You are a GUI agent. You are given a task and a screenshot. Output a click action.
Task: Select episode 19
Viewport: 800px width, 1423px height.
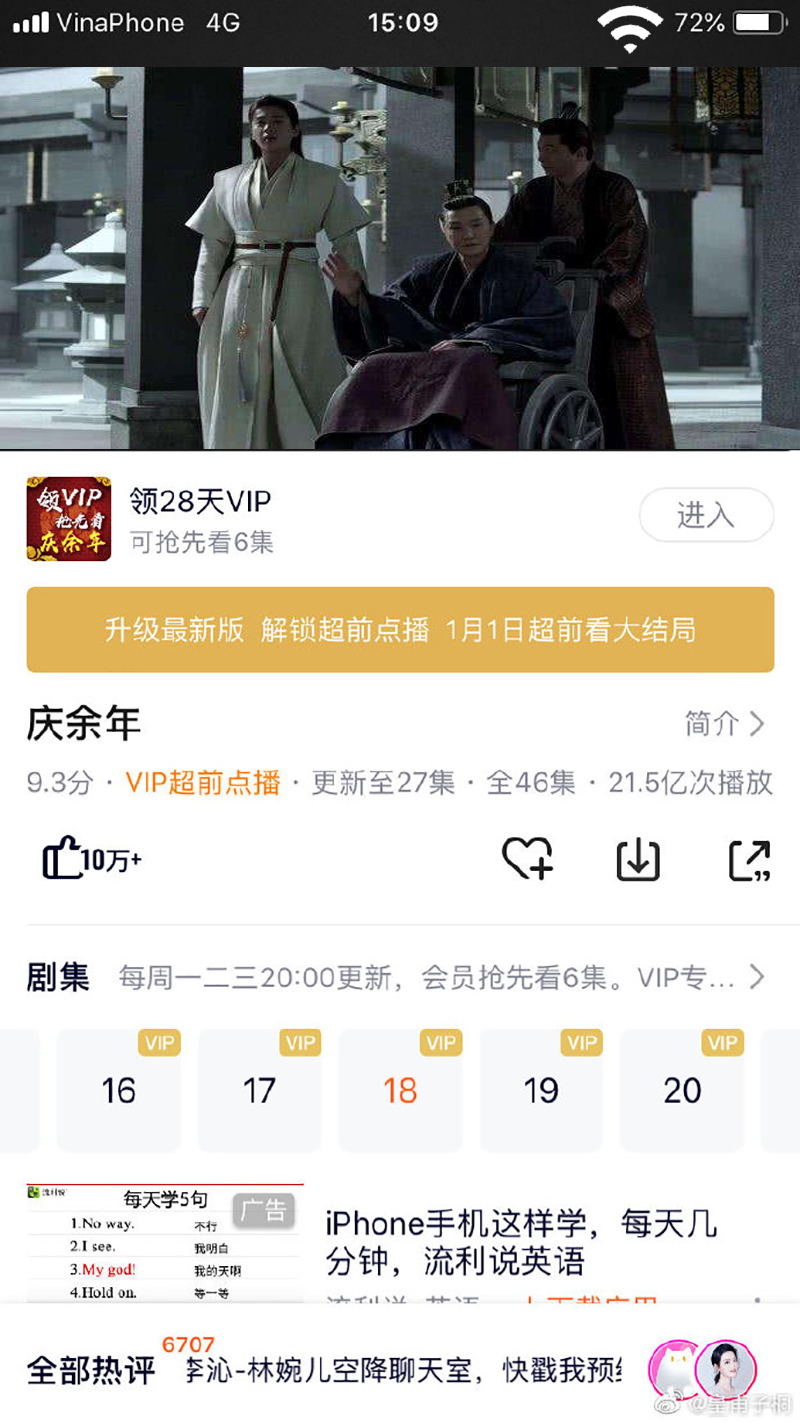(541, 1090)
